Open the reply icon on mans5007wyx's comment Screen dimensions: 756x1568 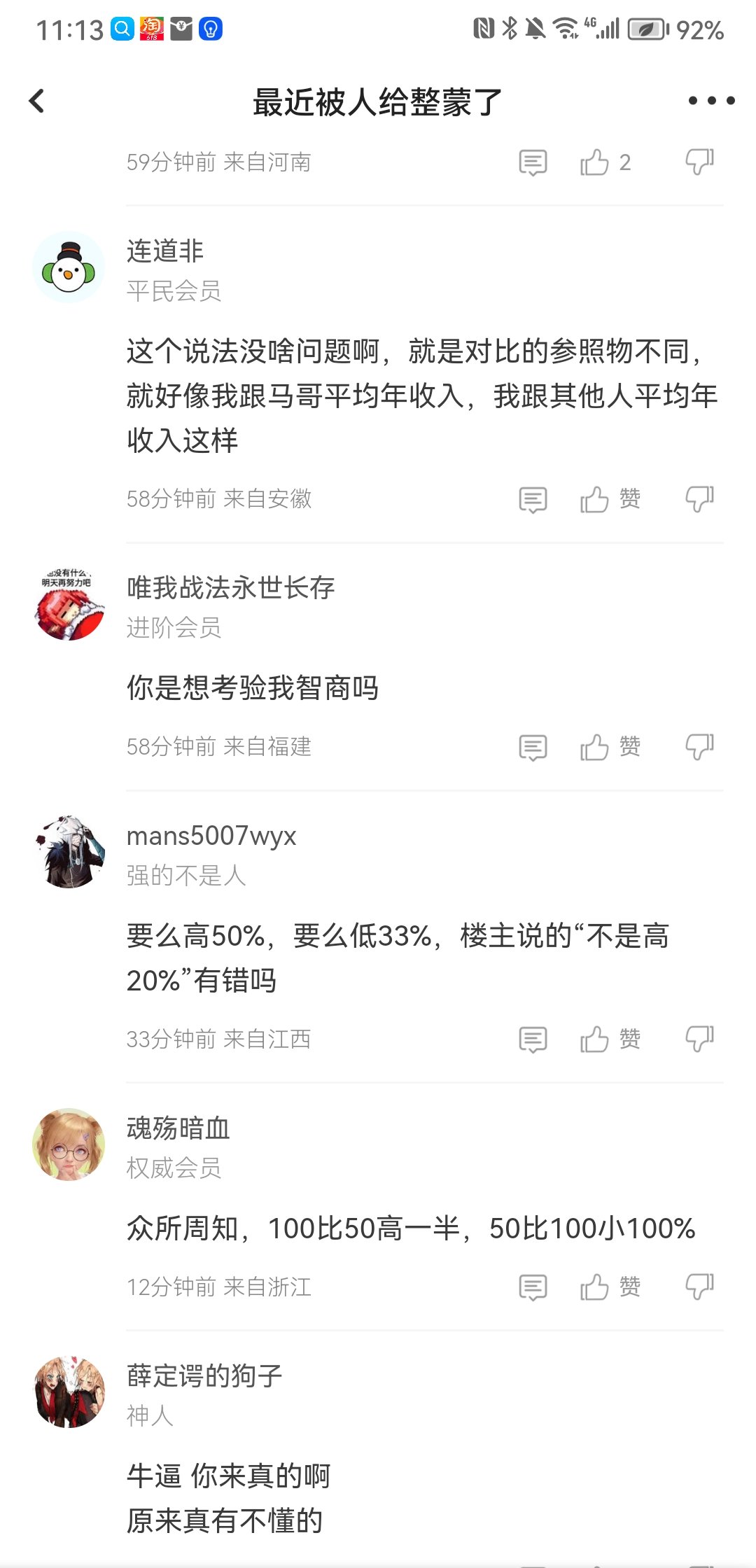point(532,1039)
